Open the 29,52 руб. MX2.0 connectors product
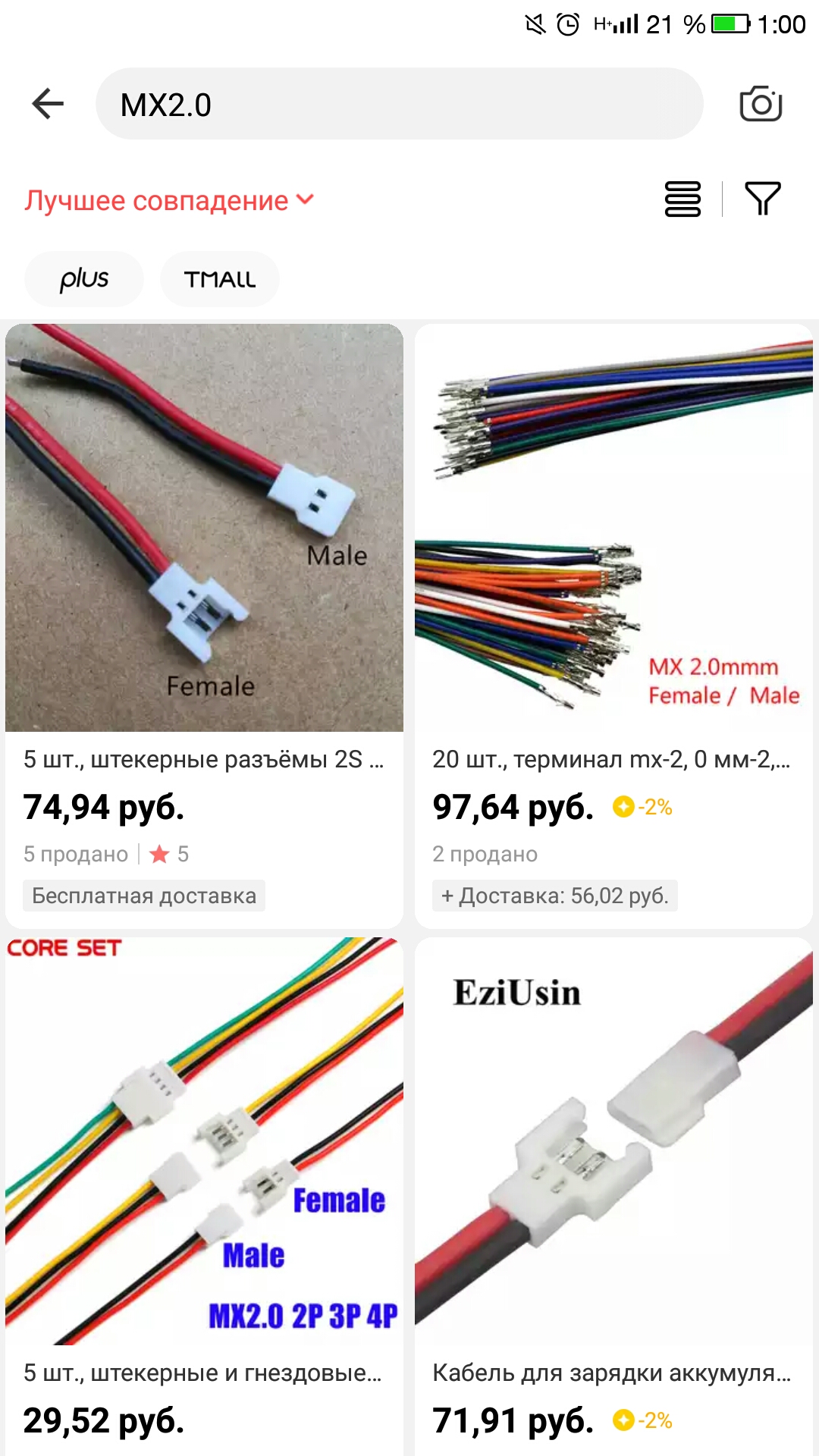The width and height of the screenshot is (819, 1456). pos(204,1197)
